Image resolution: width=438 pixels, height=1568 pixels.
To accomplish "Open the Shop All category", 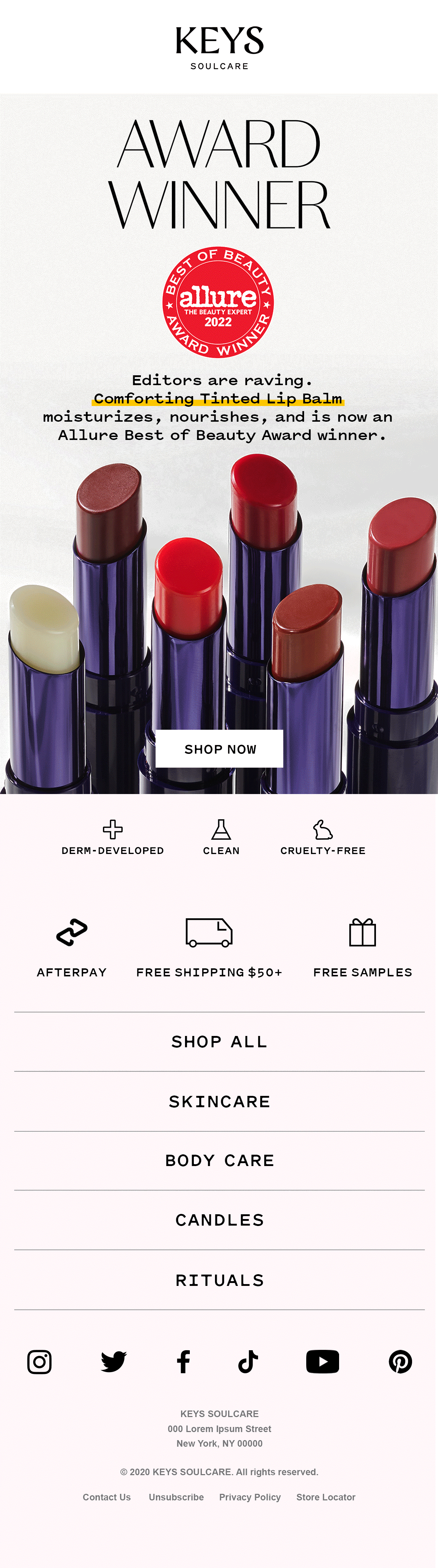I will (220, 1041).
